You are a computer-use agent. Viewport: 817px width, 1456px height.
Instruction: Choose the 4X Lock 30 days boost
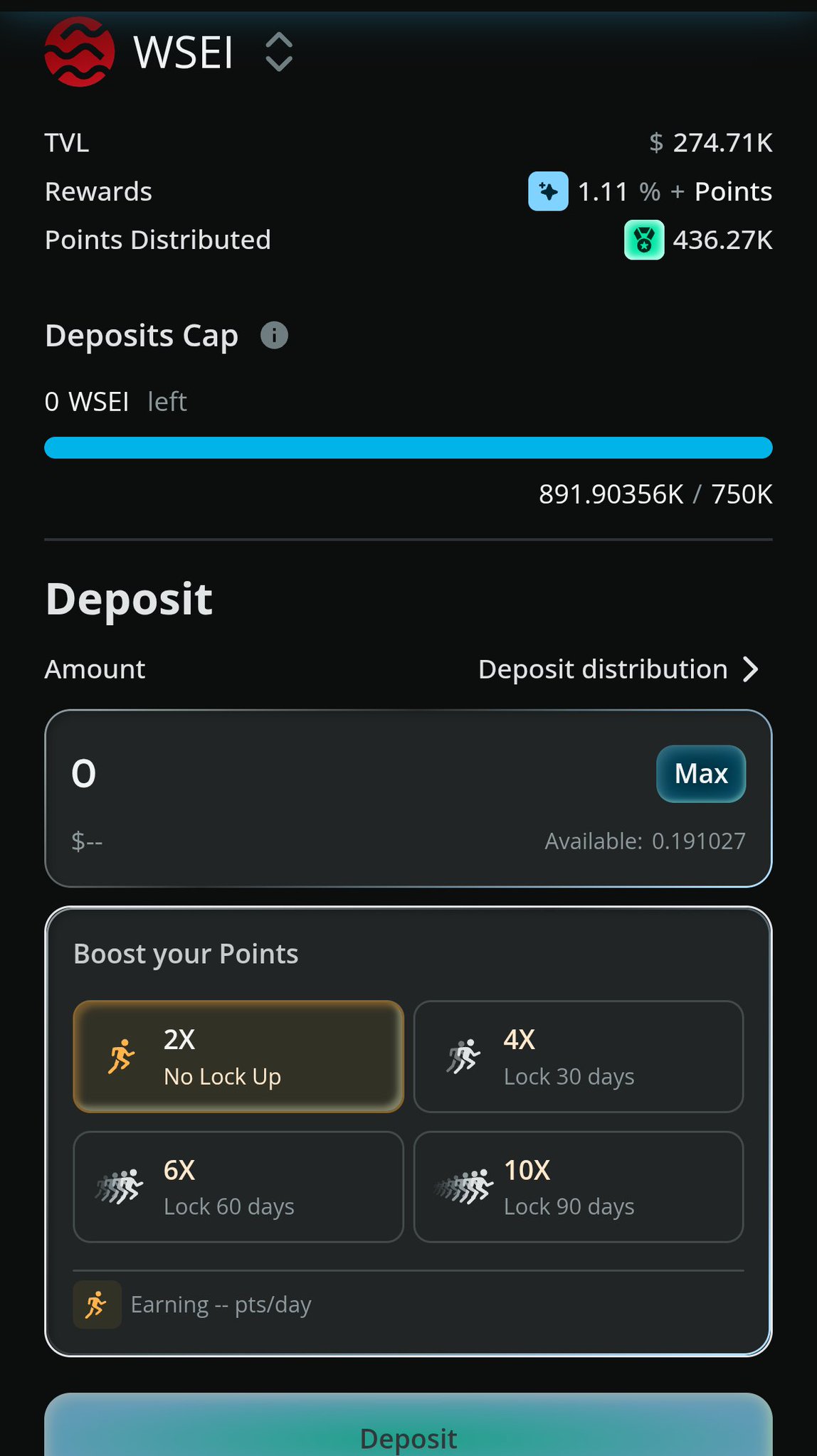pos(579,1056)
